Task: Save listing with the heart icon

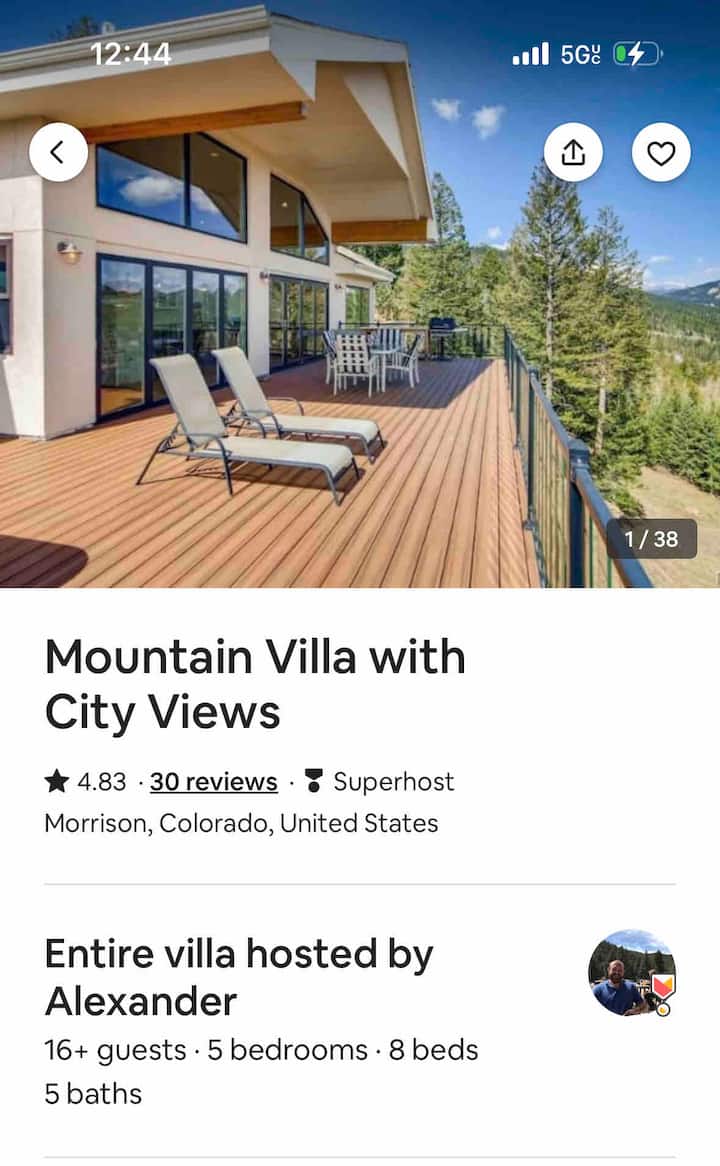Action: (661, 152)
